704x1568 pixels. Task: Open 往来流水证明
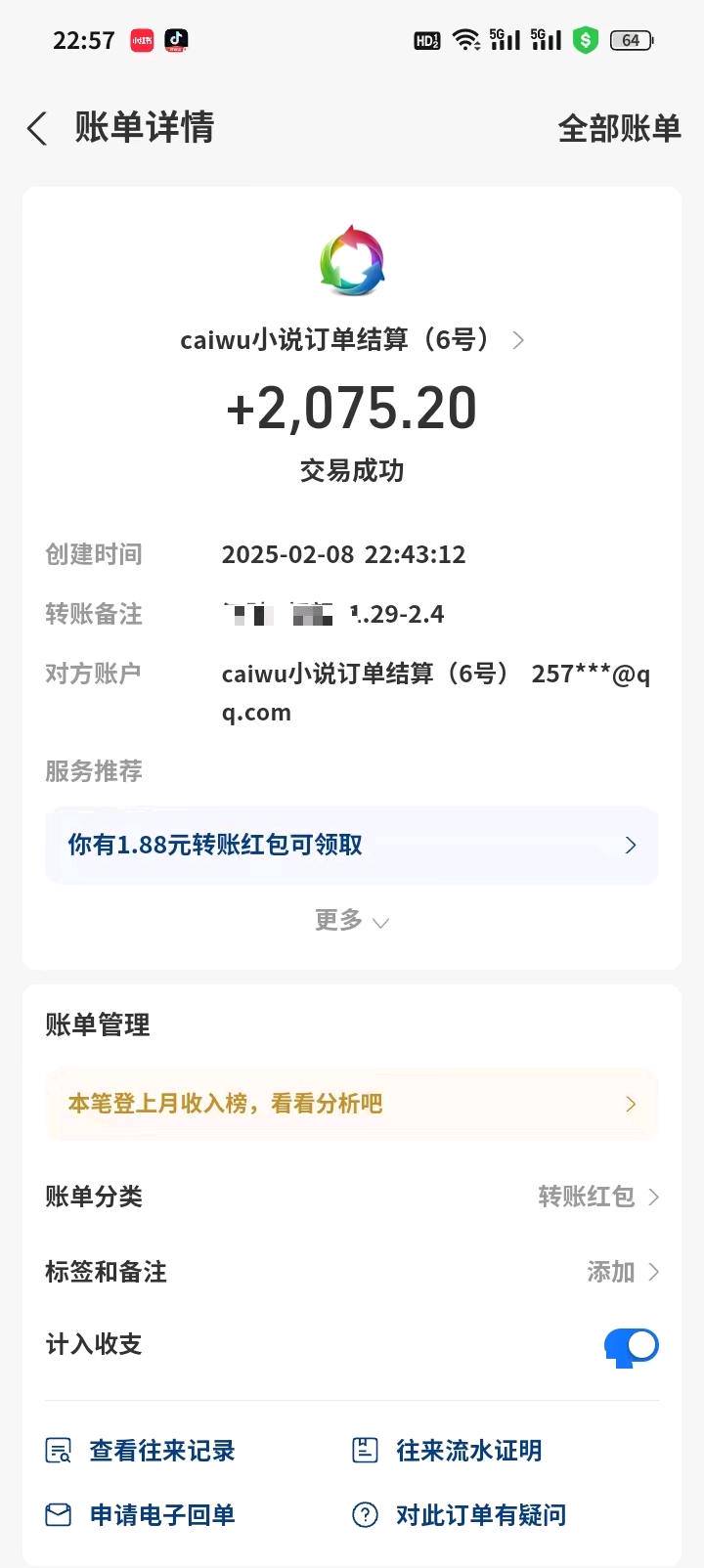pos(448,1451)
